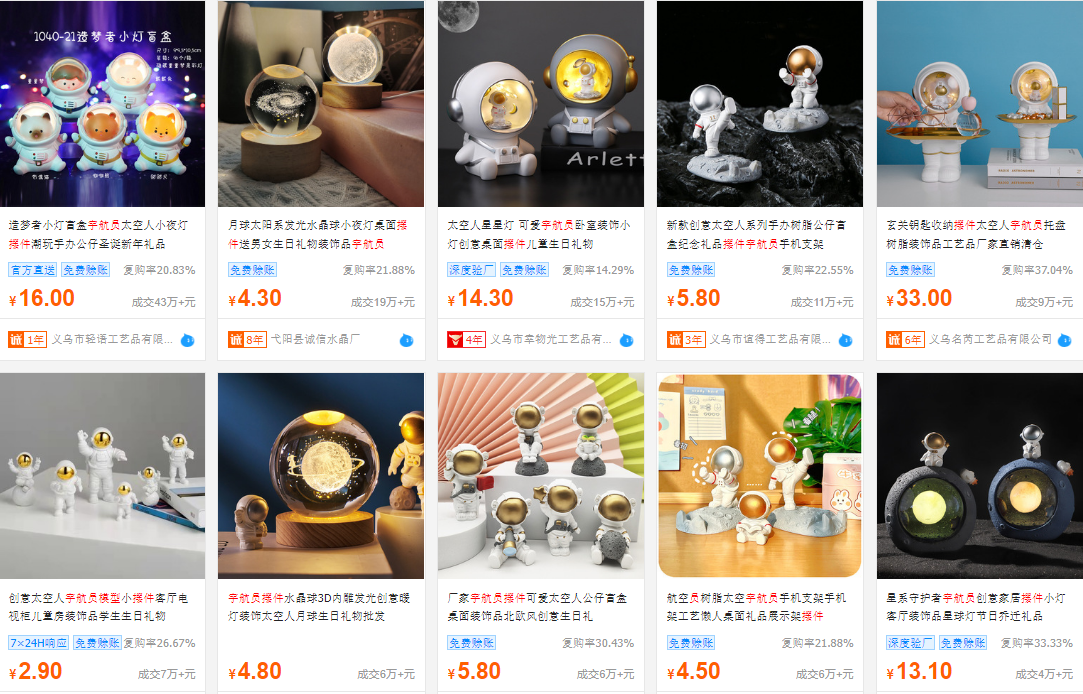Contact seller 弋阳县诚信水晶厂 via chat icon
Screen dimensions: 1083x694
tap(406, 341)
